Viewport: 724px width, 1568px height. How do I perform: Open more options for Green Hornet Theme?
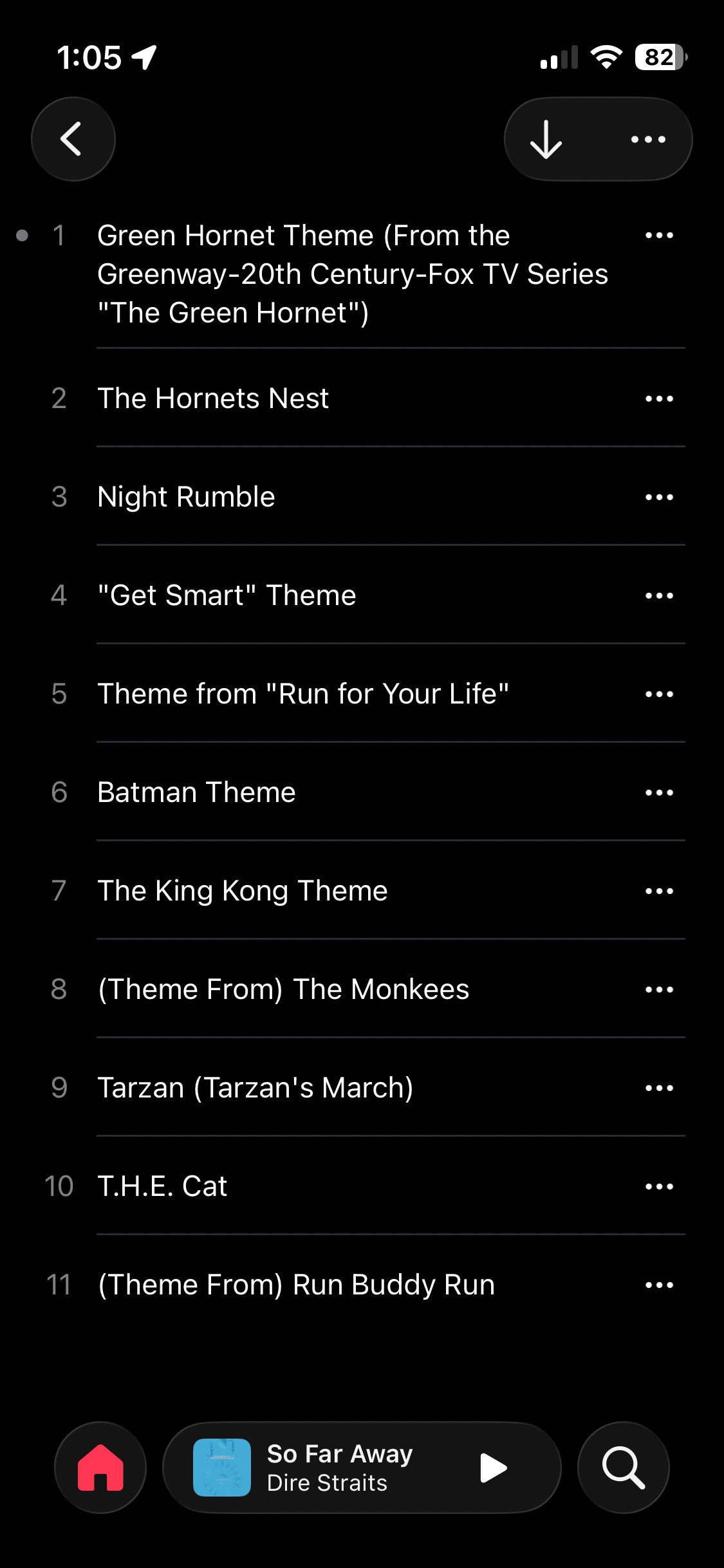pyautogui.click(x=659, y=236)
